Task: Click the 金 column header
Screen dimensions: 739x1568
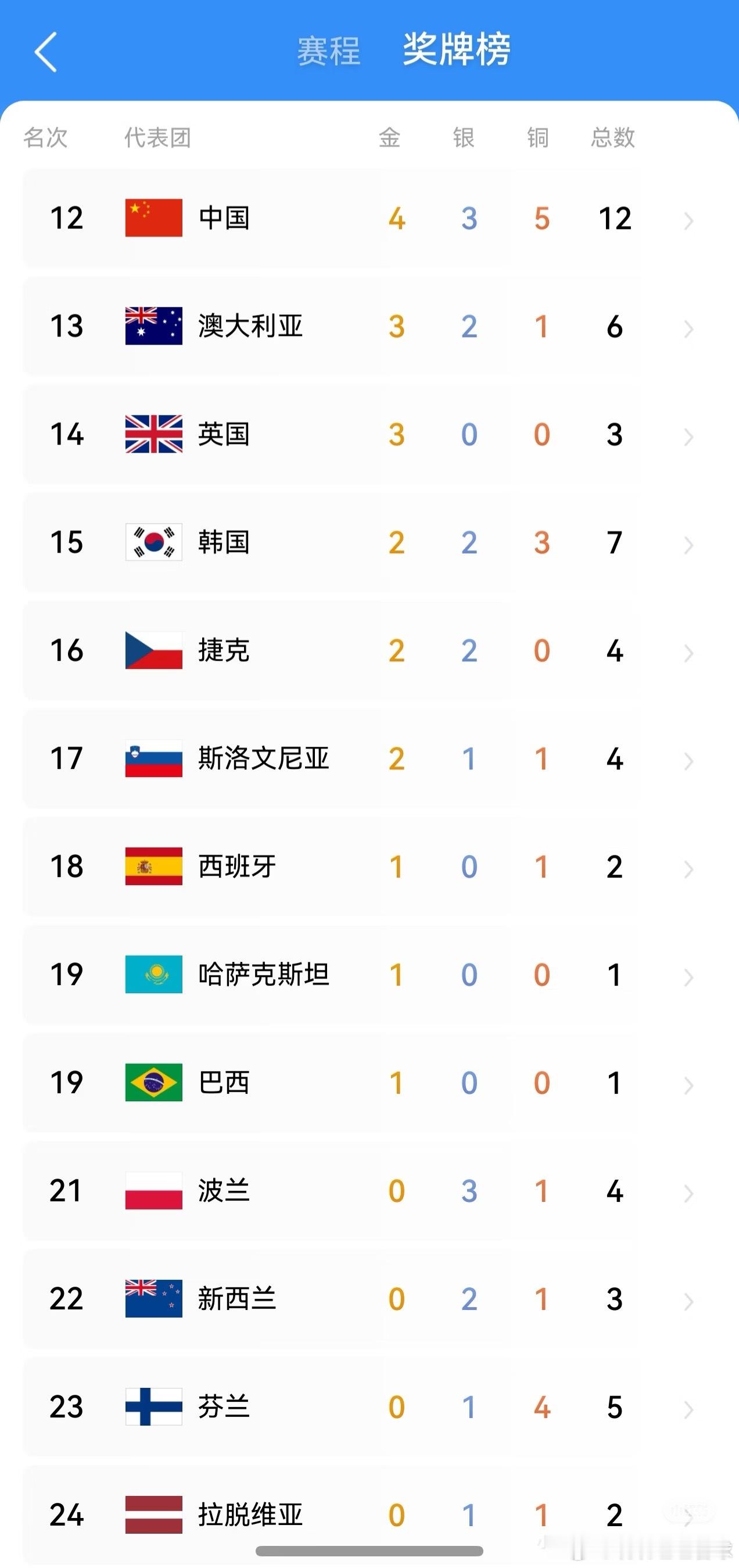Action: coord(390,138)
